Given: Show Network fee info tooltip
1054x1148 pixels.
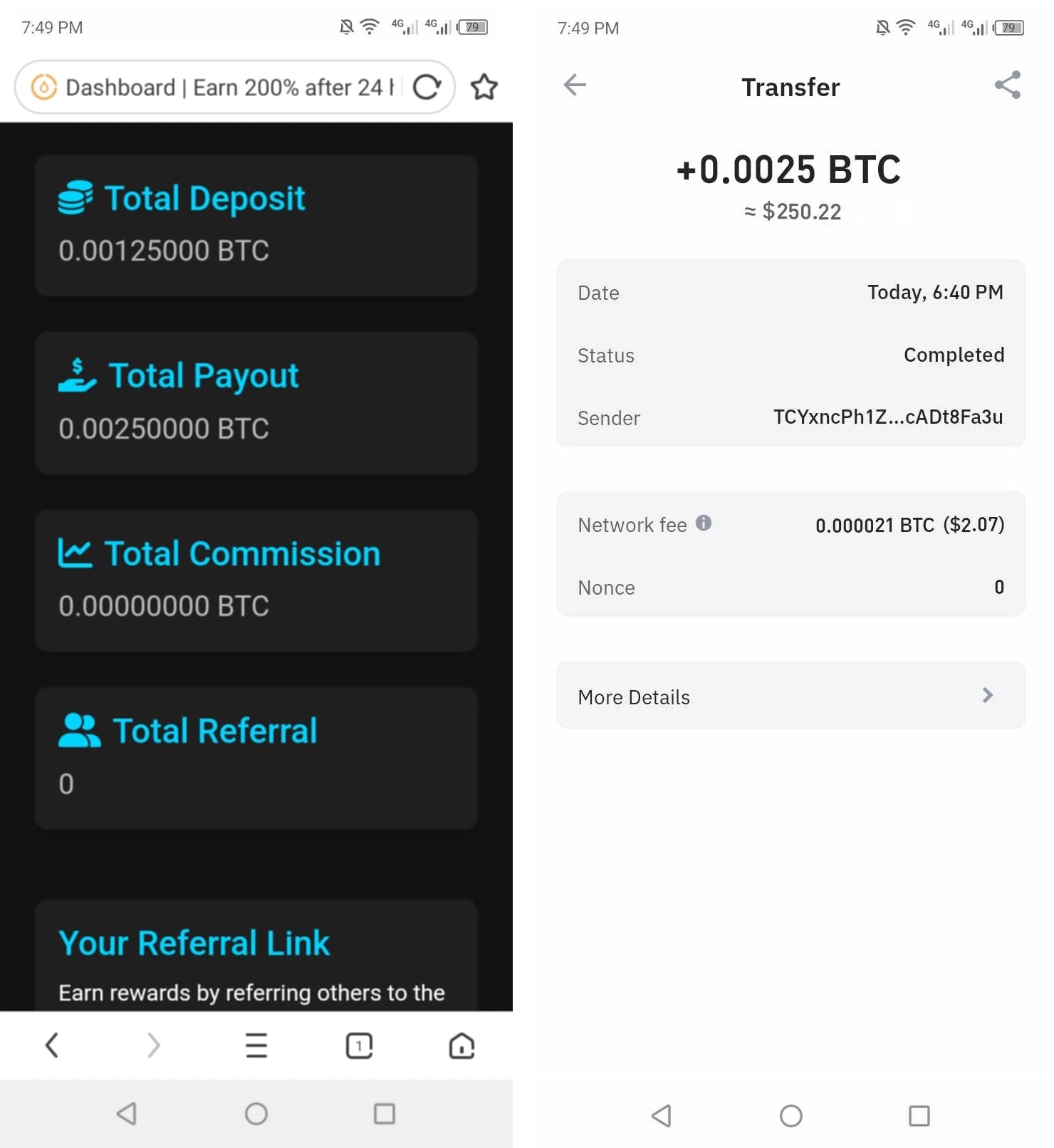Looking at the screenshot, I should [704, 523].
